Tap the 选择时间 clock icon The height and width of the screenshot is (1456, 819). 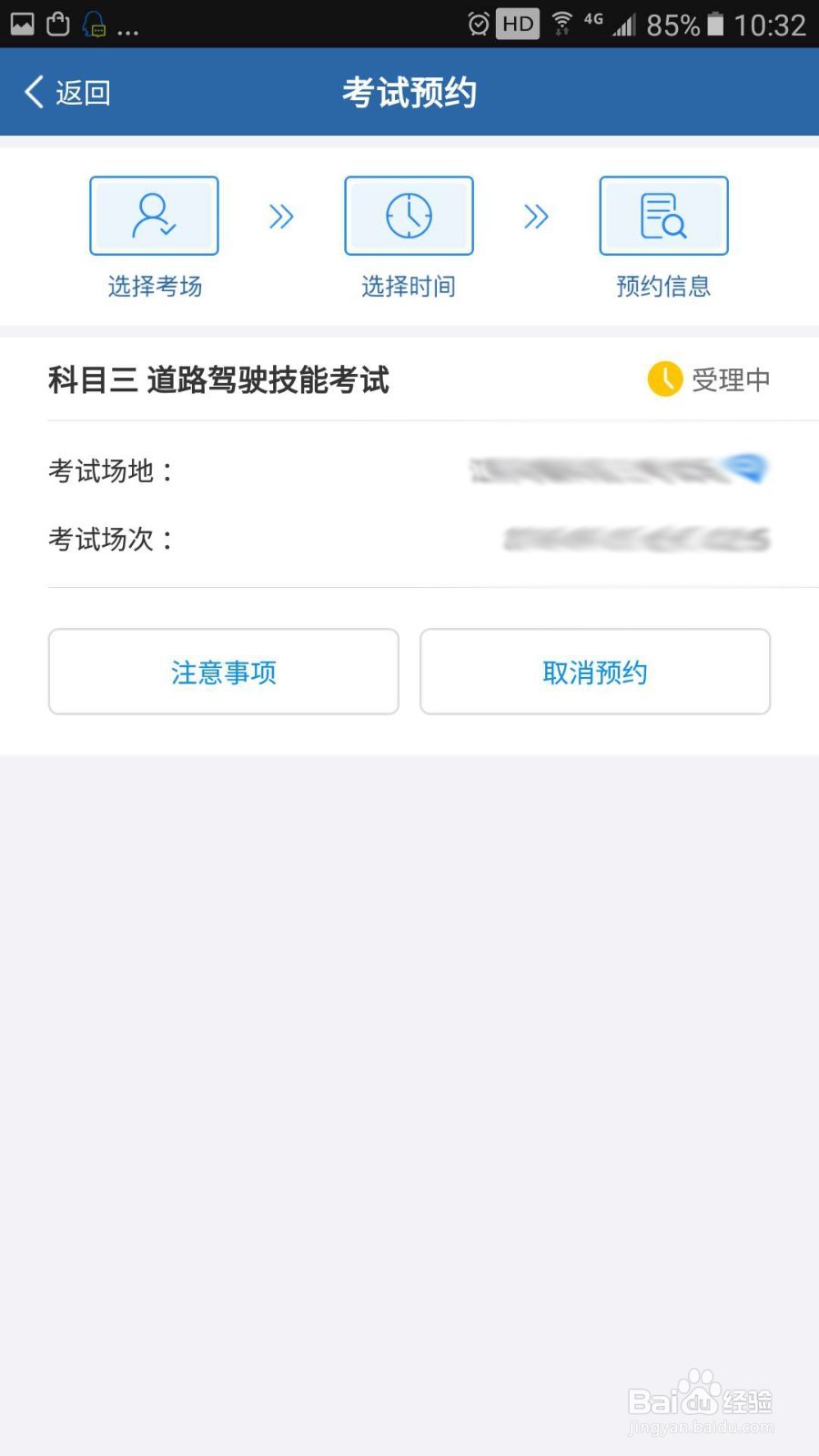coord(408,215)
